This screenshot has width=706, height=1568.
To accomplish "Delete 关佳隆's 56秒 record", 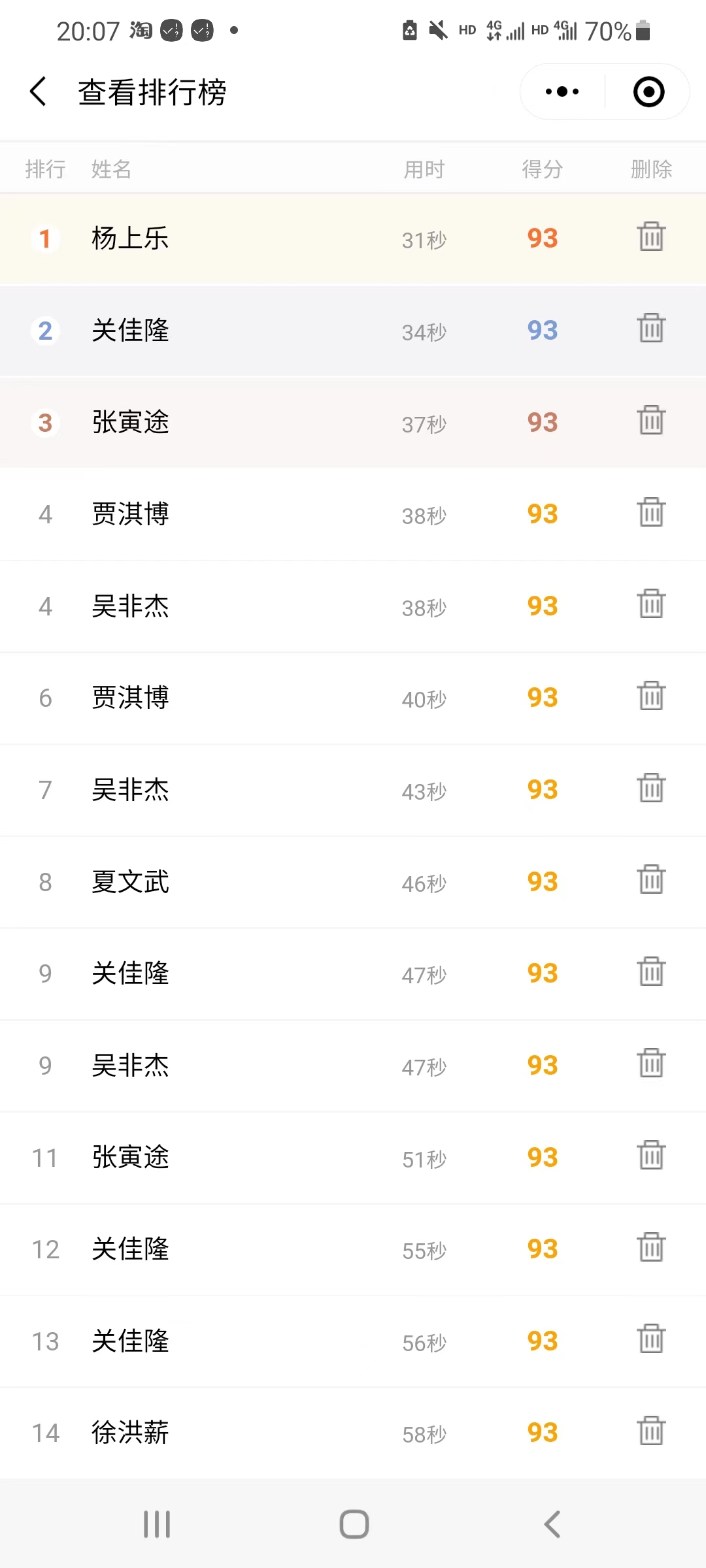I will tap(651, 1340).
